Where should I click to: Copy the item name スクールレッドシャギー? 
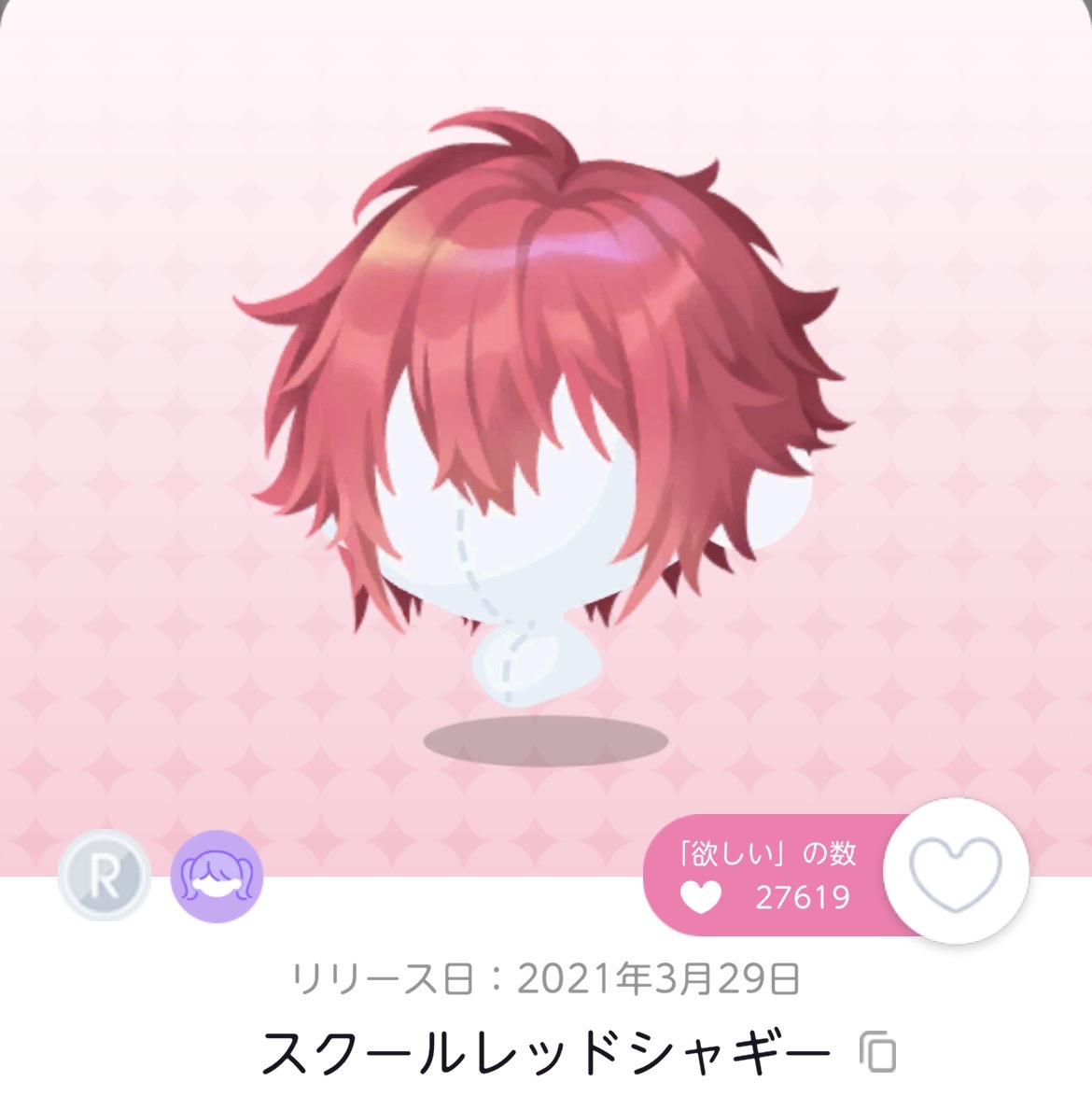877,1052
